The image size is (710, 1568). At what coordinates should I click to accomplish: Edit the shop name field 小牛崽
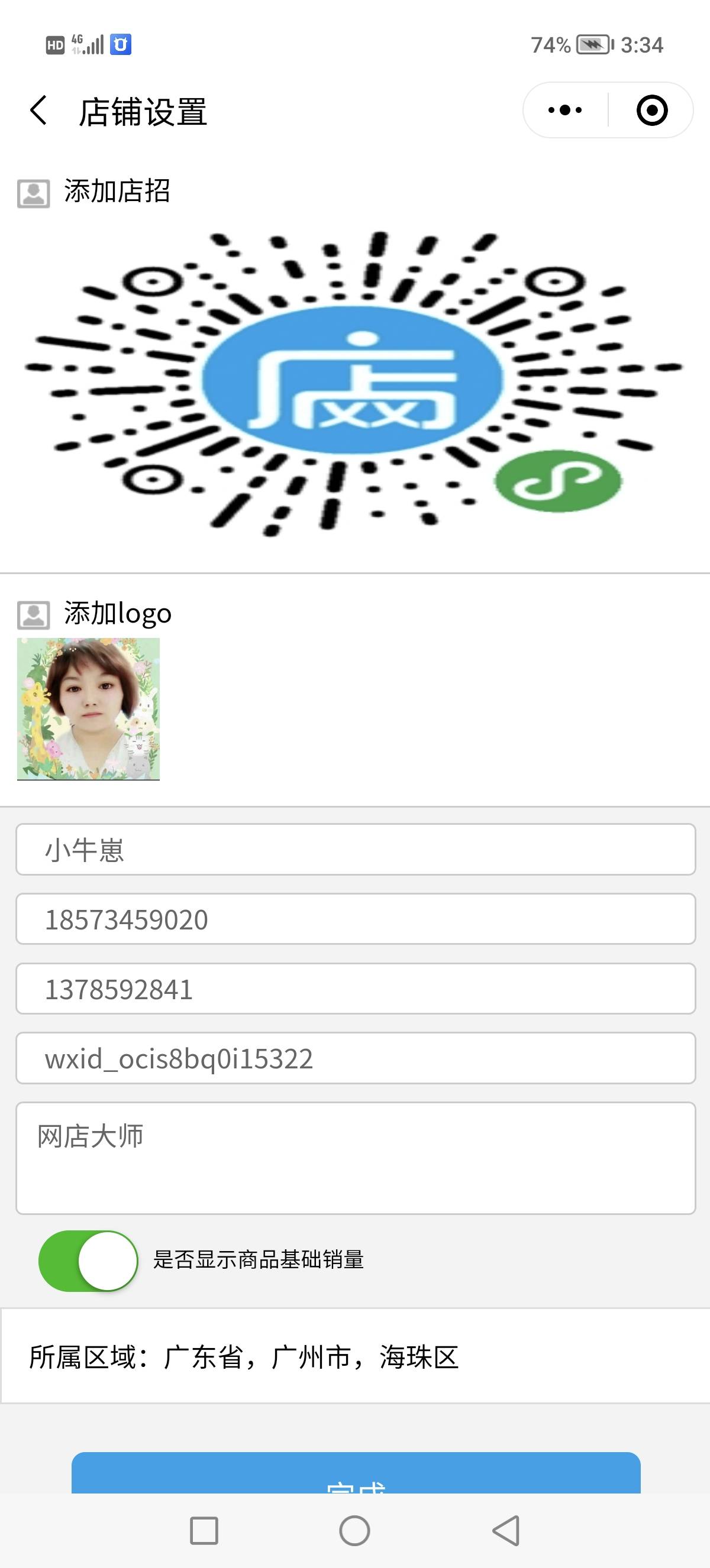pos(355,849)
